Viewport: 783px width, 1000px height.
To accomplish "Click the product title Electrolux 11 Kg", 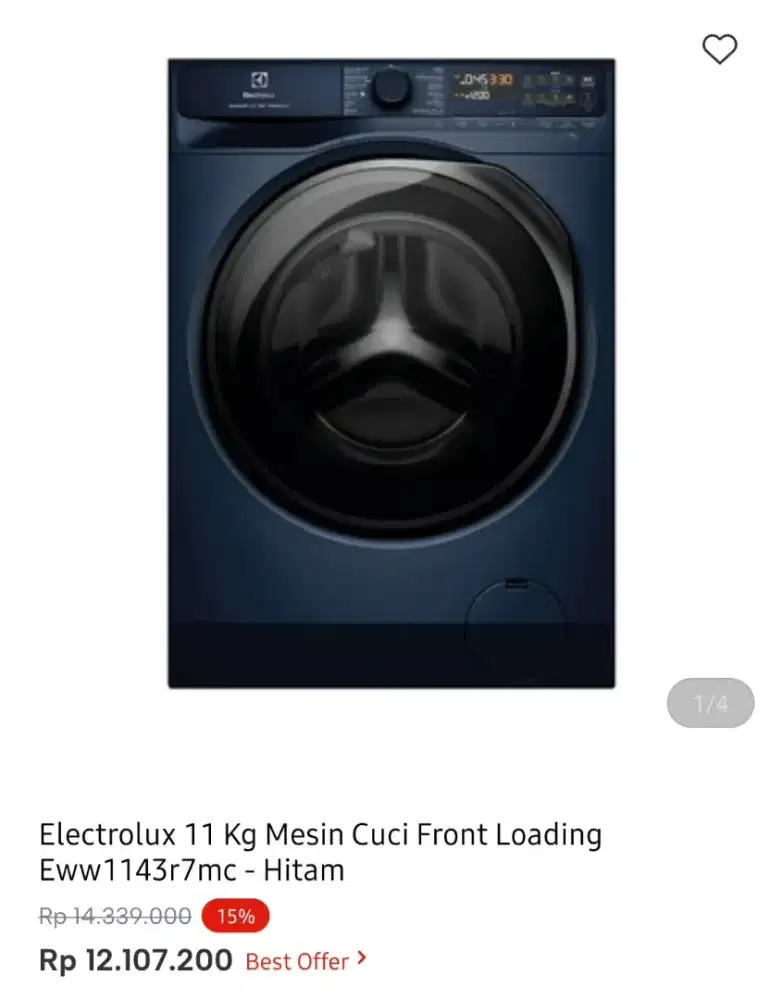I will point(200,834).
